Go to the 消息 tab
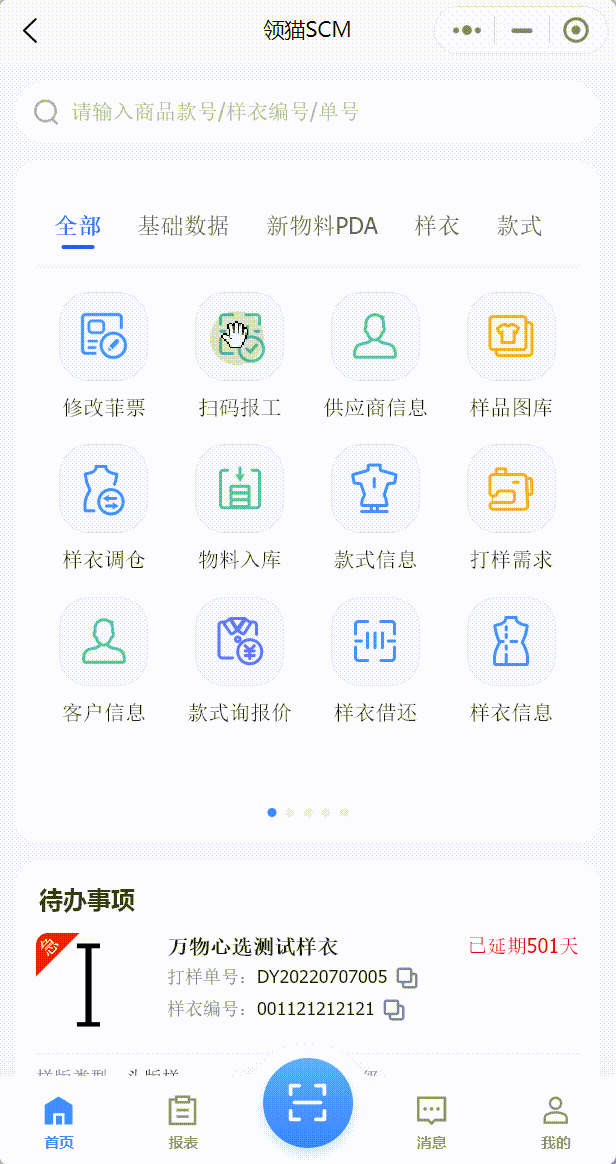The width and height of the screenshot is (616, 1164). click(431, 1122)
